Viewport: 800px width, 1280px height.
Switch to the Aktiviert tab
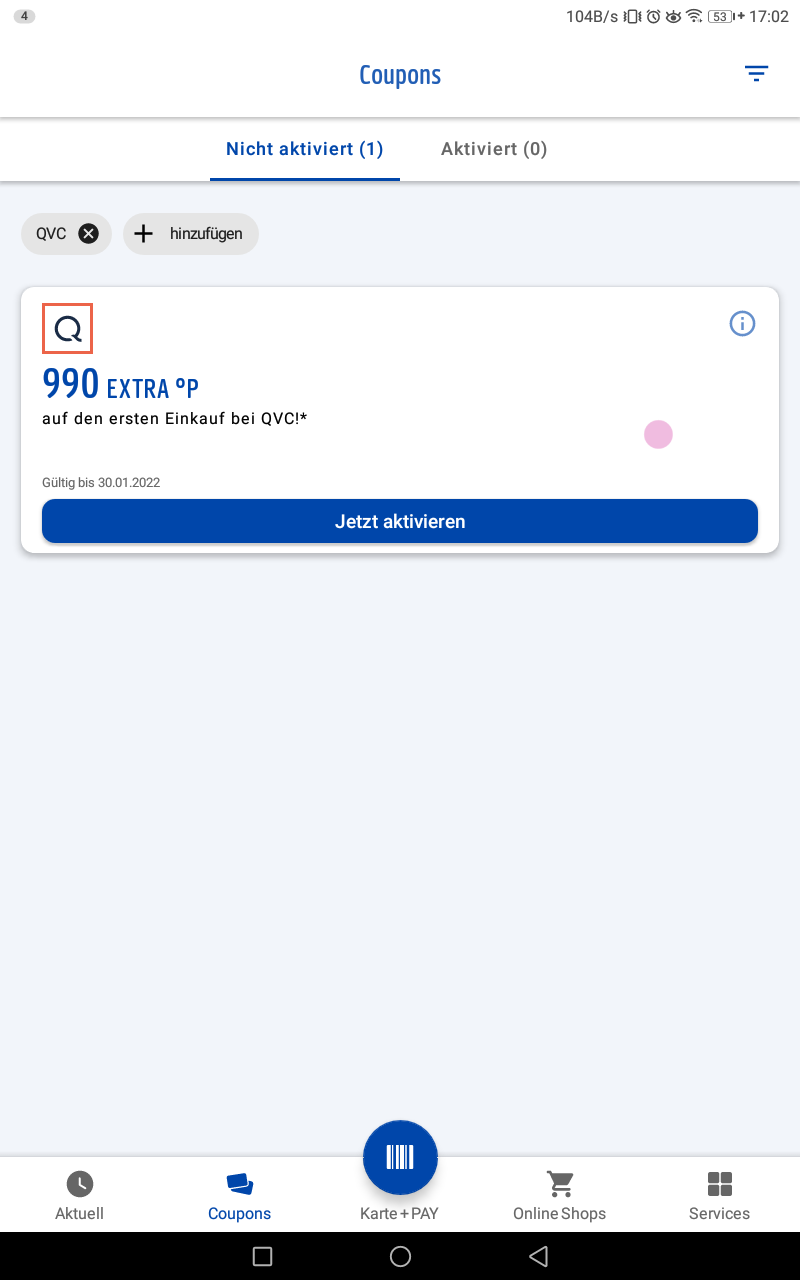[494, 149]
